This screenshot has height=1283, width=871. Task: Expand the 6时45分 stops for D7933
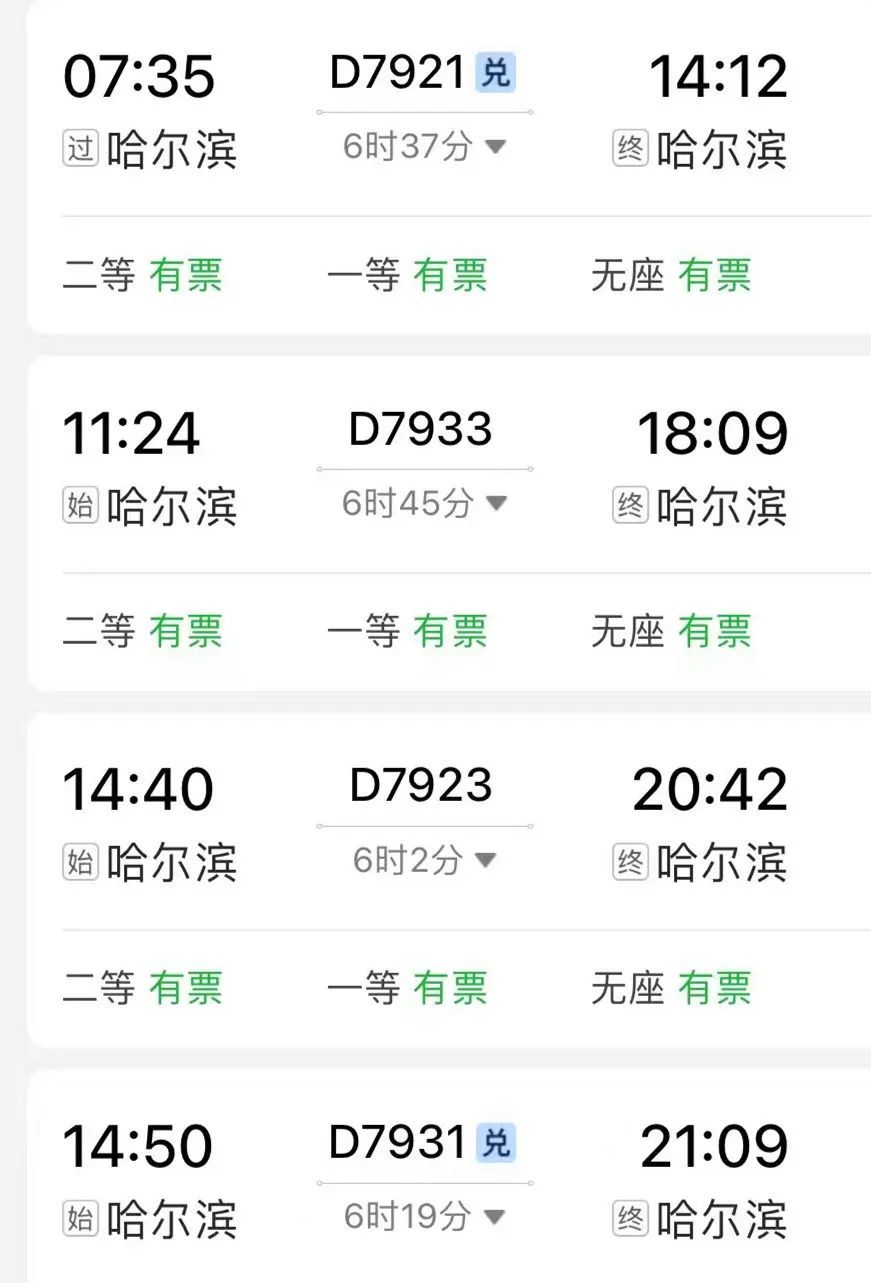[424, 503]
